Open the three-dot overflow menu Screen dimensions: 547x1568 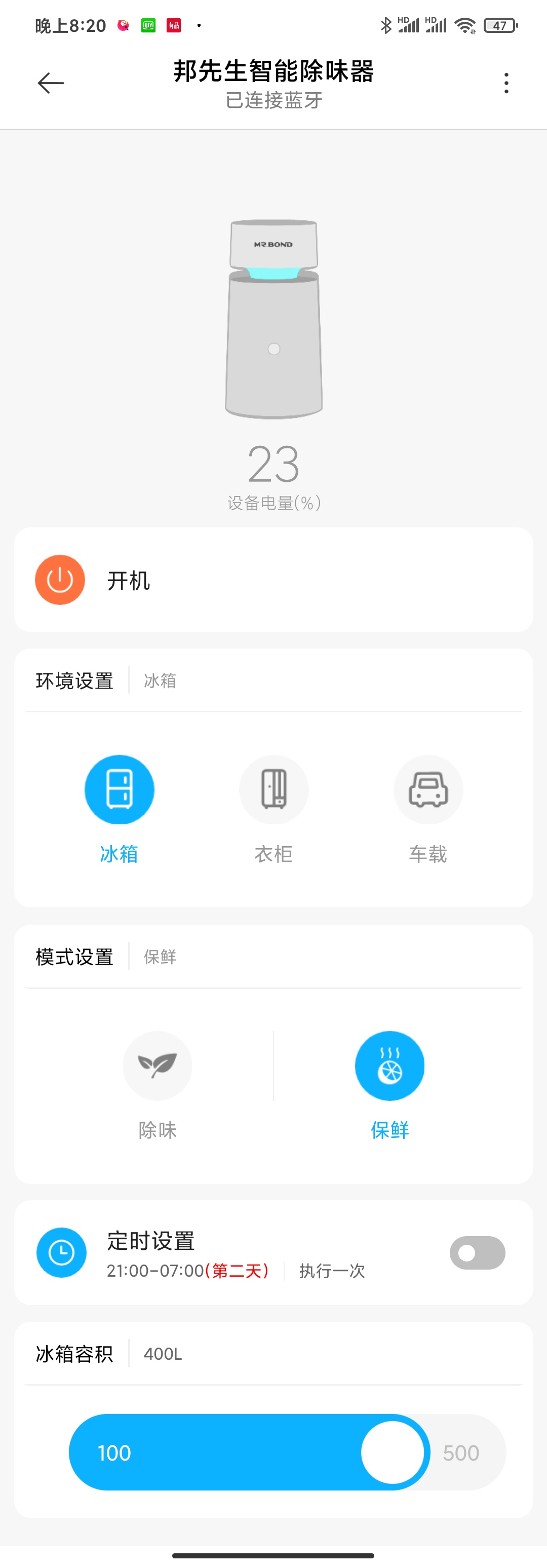coord(505,83)
